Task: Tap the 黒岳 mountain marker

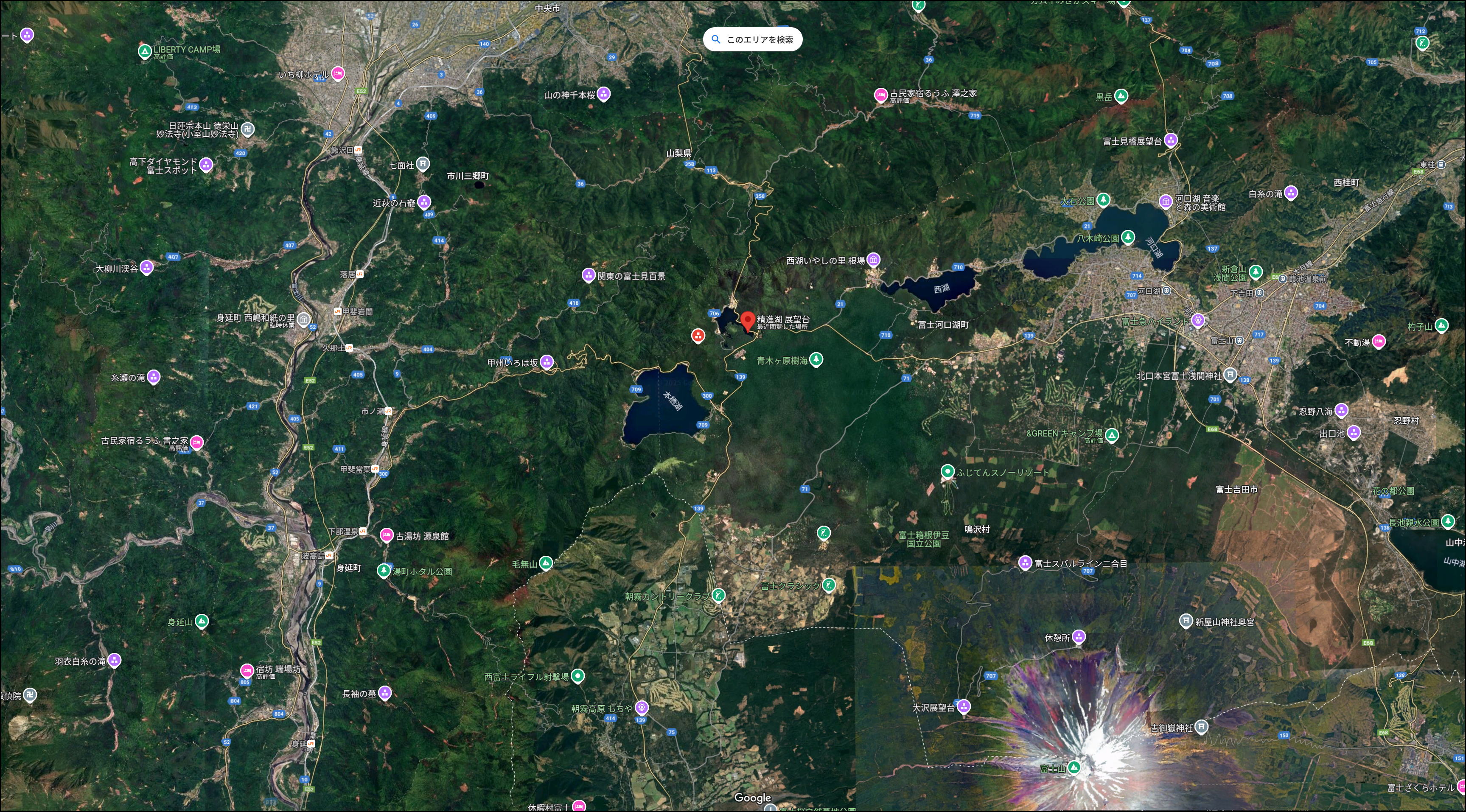Action: (x=1121, y=95)
